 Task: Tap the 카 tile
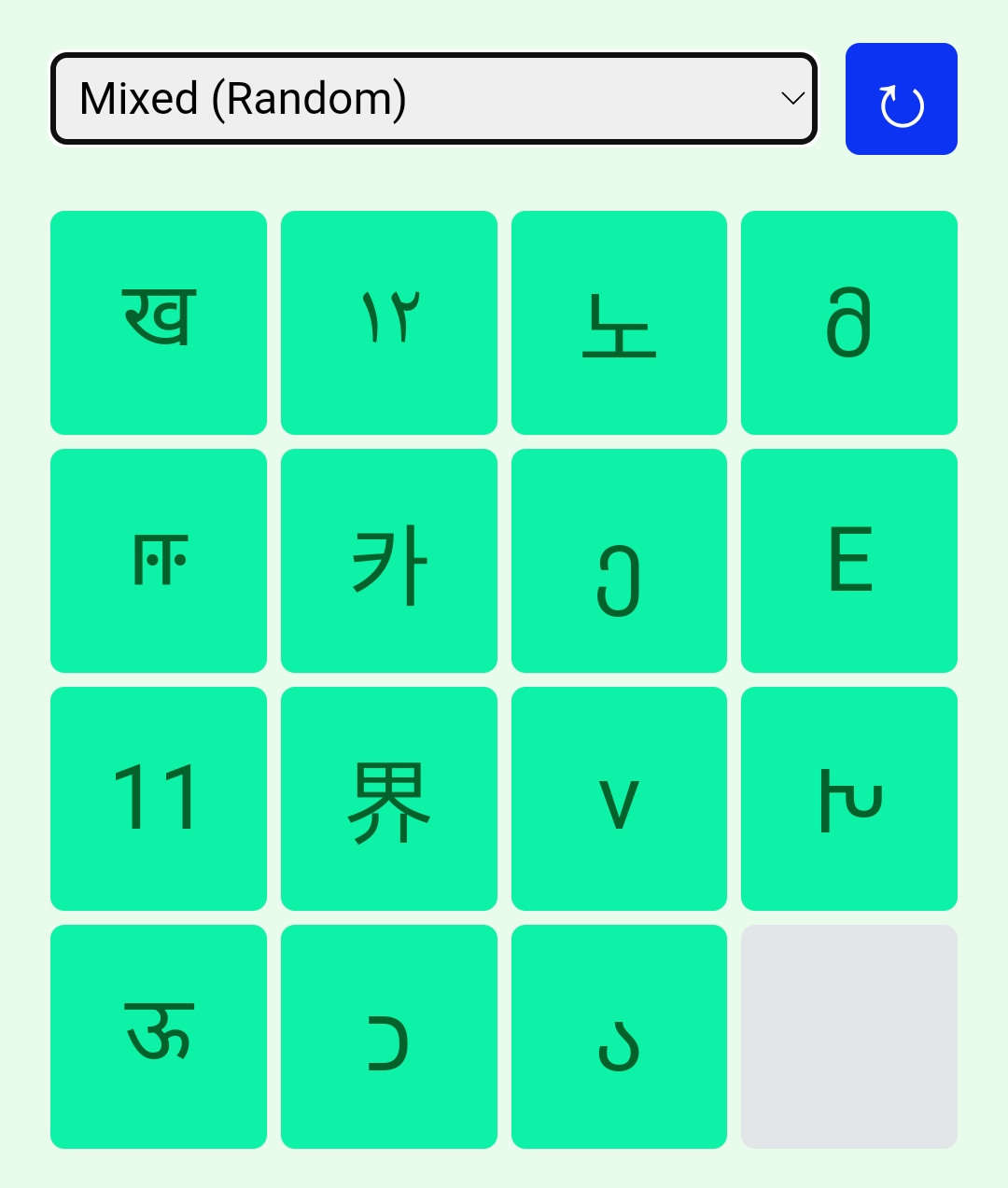pos(388,561)
